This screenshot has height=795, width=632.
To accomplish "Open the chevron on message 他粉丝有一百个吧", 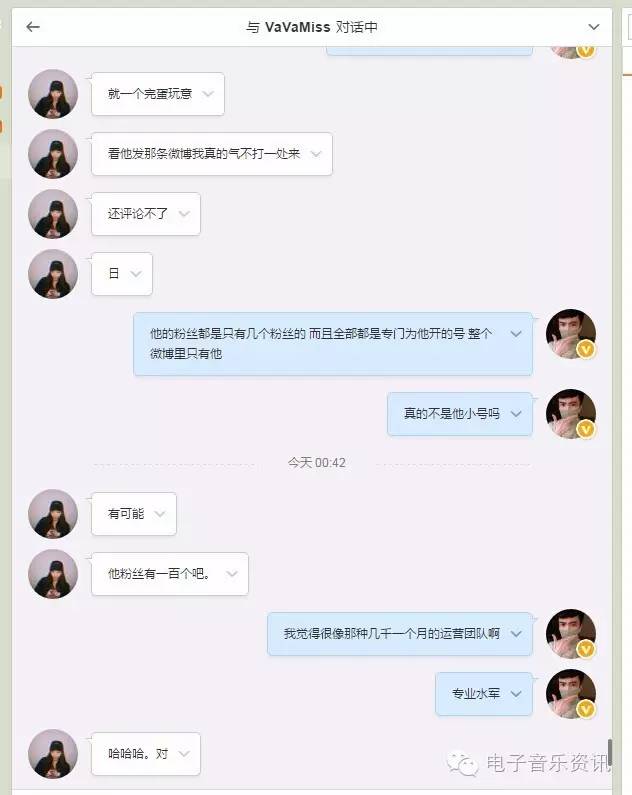I will 232,574.
